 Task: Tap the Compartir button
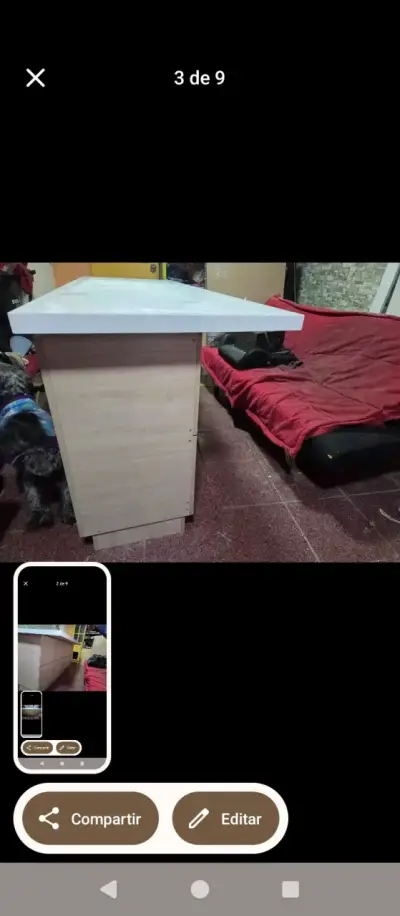(x=91, y=818)
